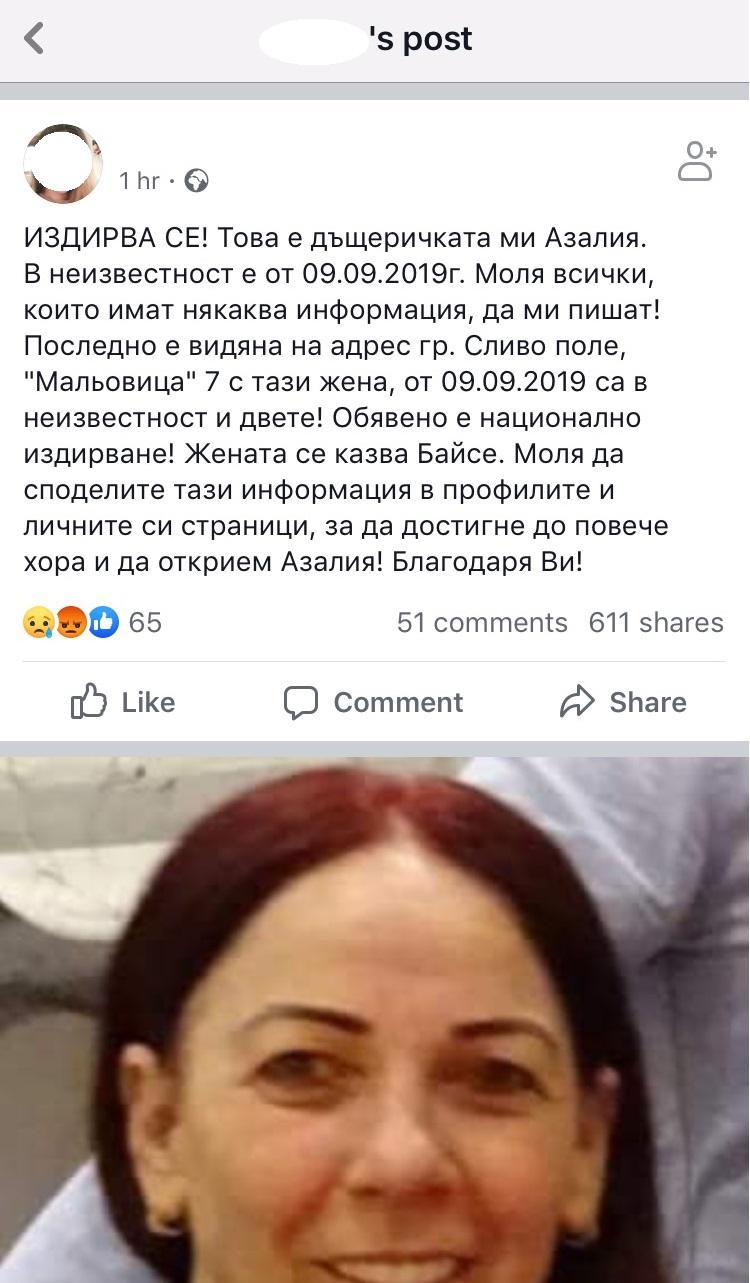View the 611 shares
This screenshot has width=750, height=1283.
click(x=655, y=622)
